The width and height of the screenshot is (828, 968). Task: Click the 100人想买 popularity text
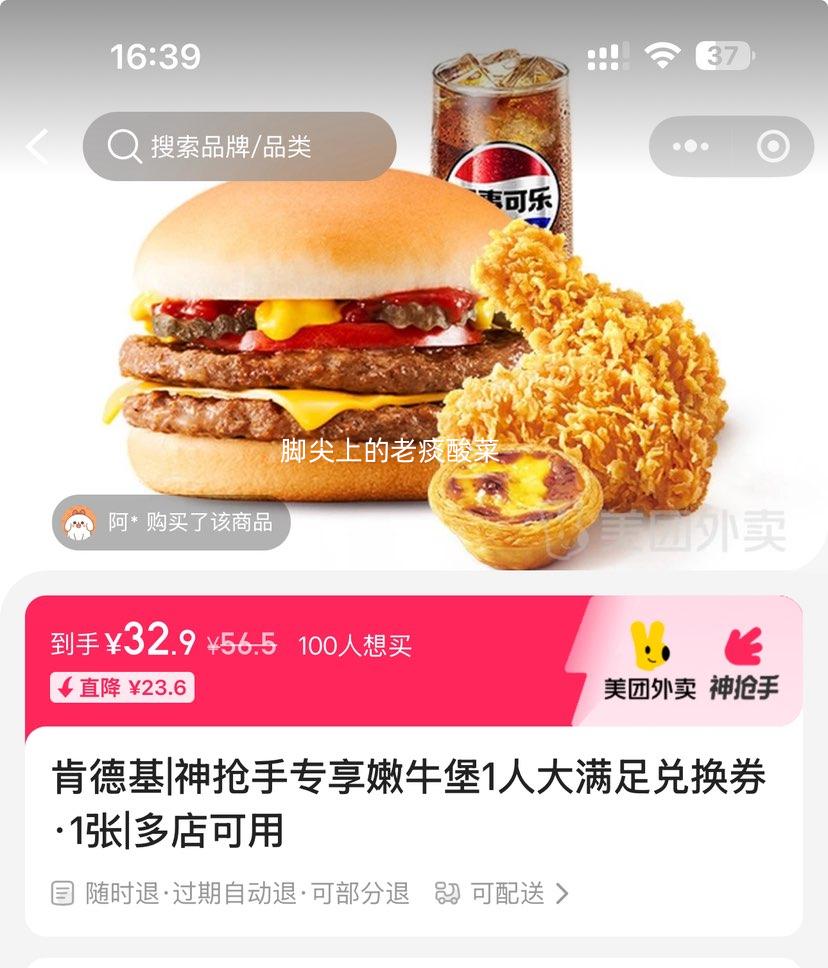354,648
